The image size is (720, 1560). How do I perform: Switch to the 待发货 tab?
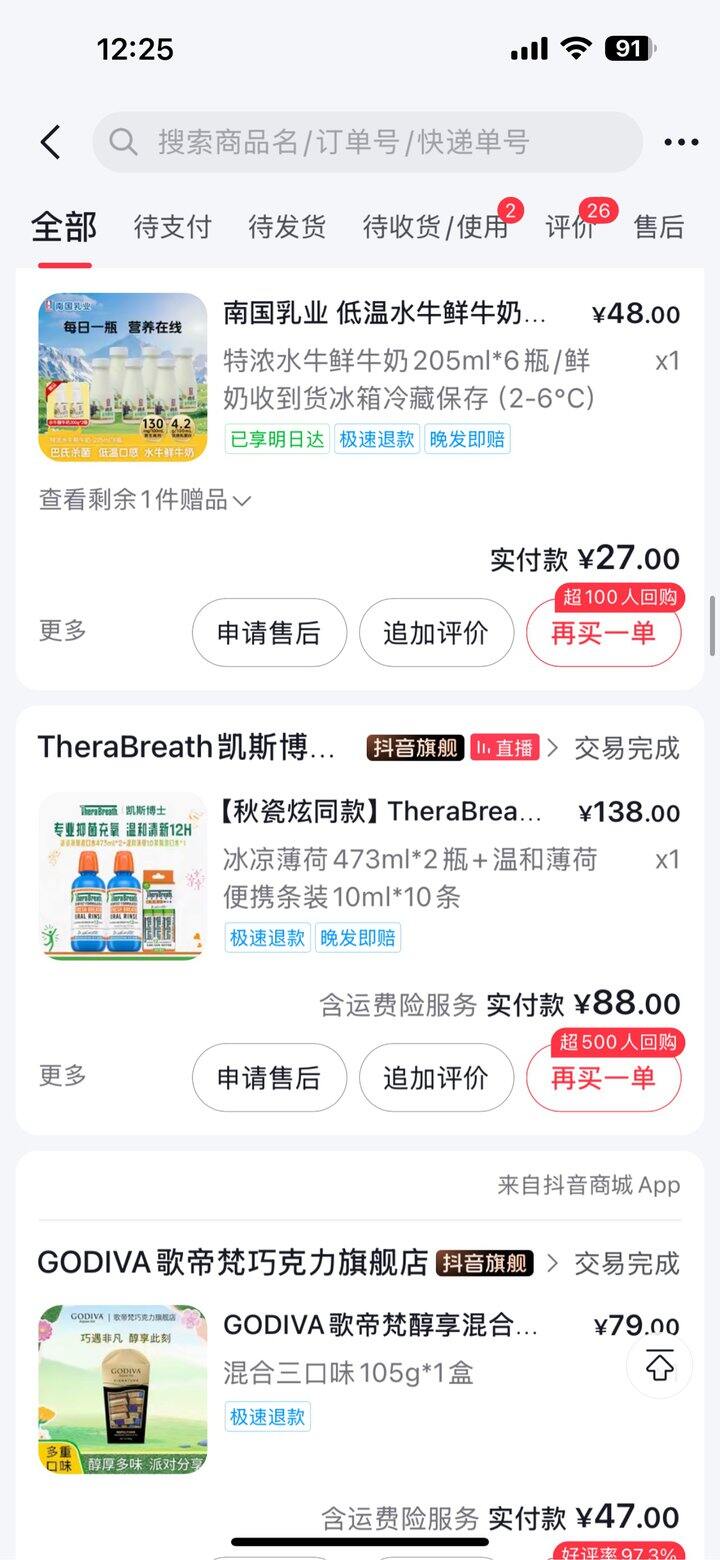click(x=287, y=227)
